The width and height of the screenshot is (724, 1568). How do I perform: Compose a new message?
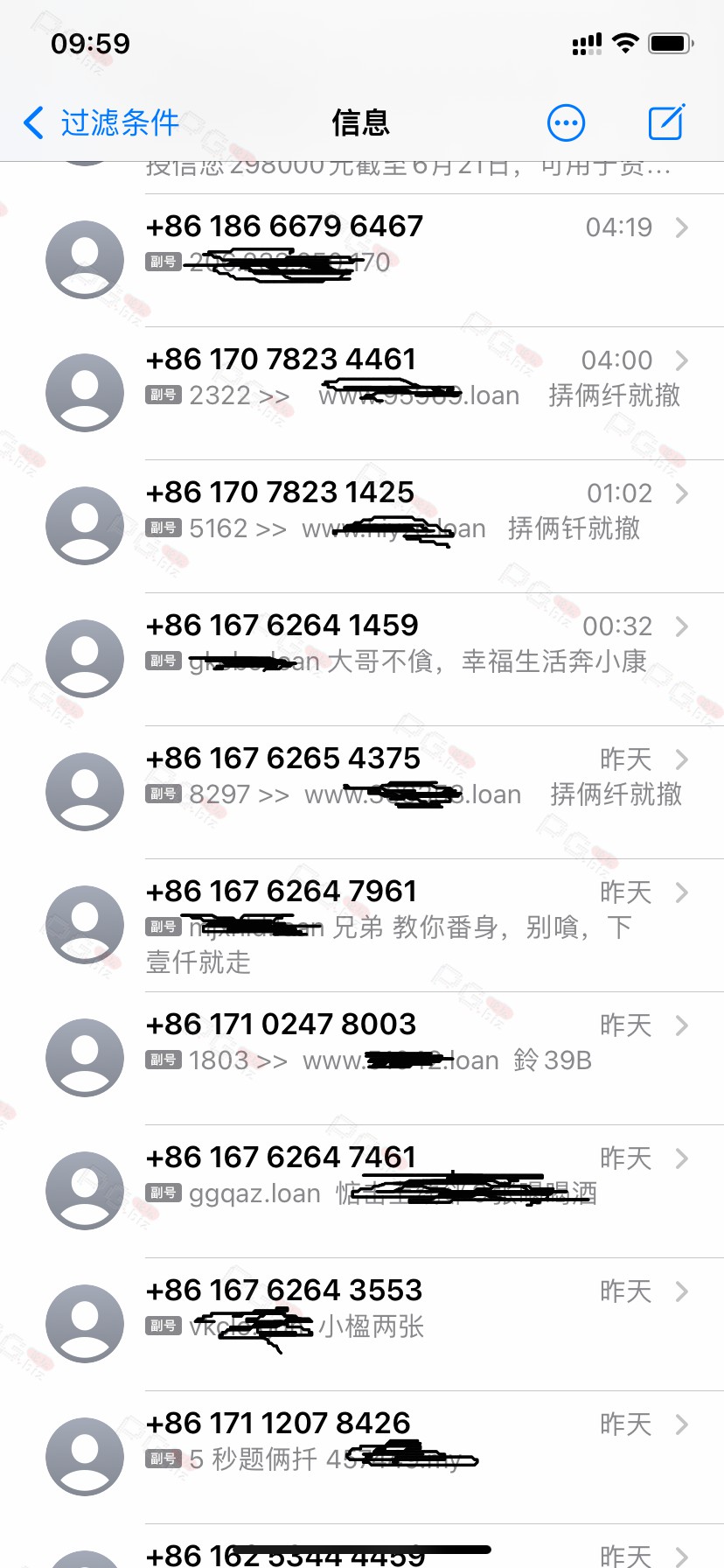pos(666,122)
